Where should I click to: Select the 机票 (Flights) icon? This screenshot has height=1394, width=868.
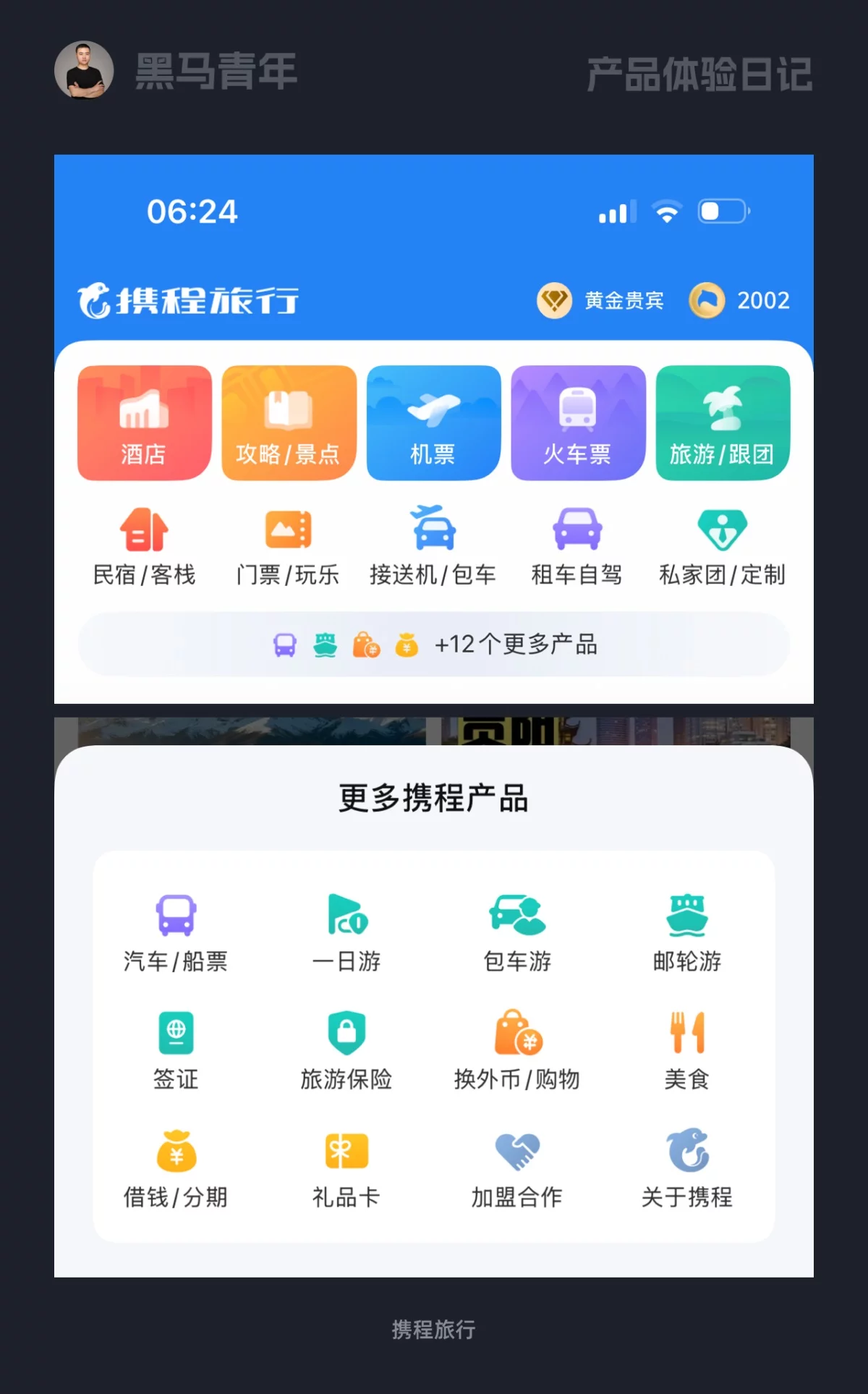tap(433, 422)
